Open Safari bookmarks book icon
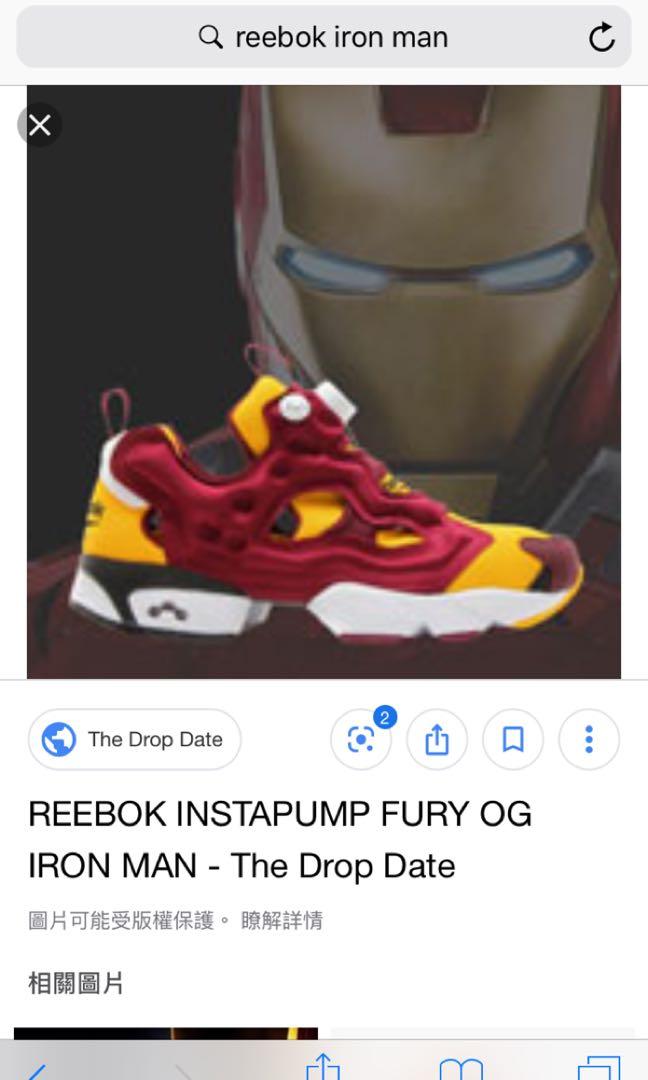The width and height of the screenshot is (648, 1080). pyautogui.click(x=460, y=1070)
